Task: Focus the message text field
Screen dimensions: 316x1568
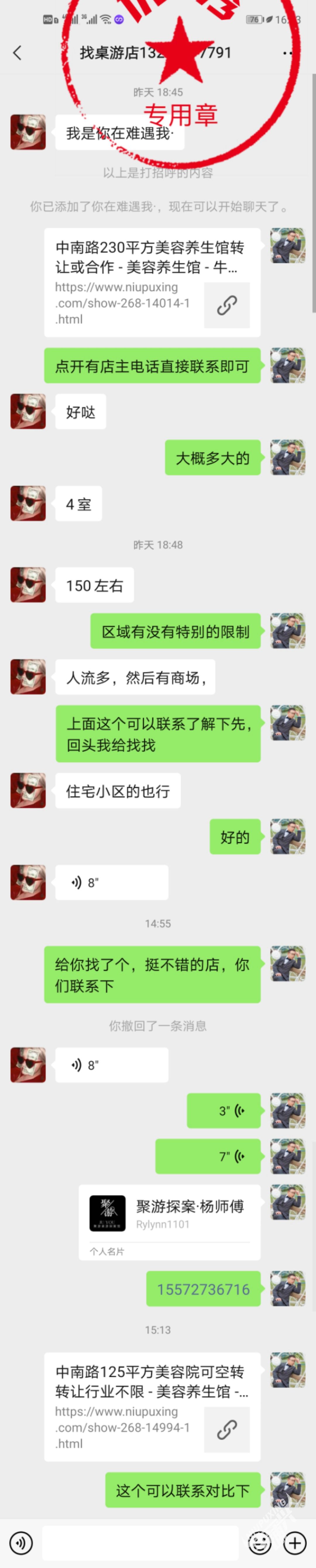Action: tap(140, 1543)
